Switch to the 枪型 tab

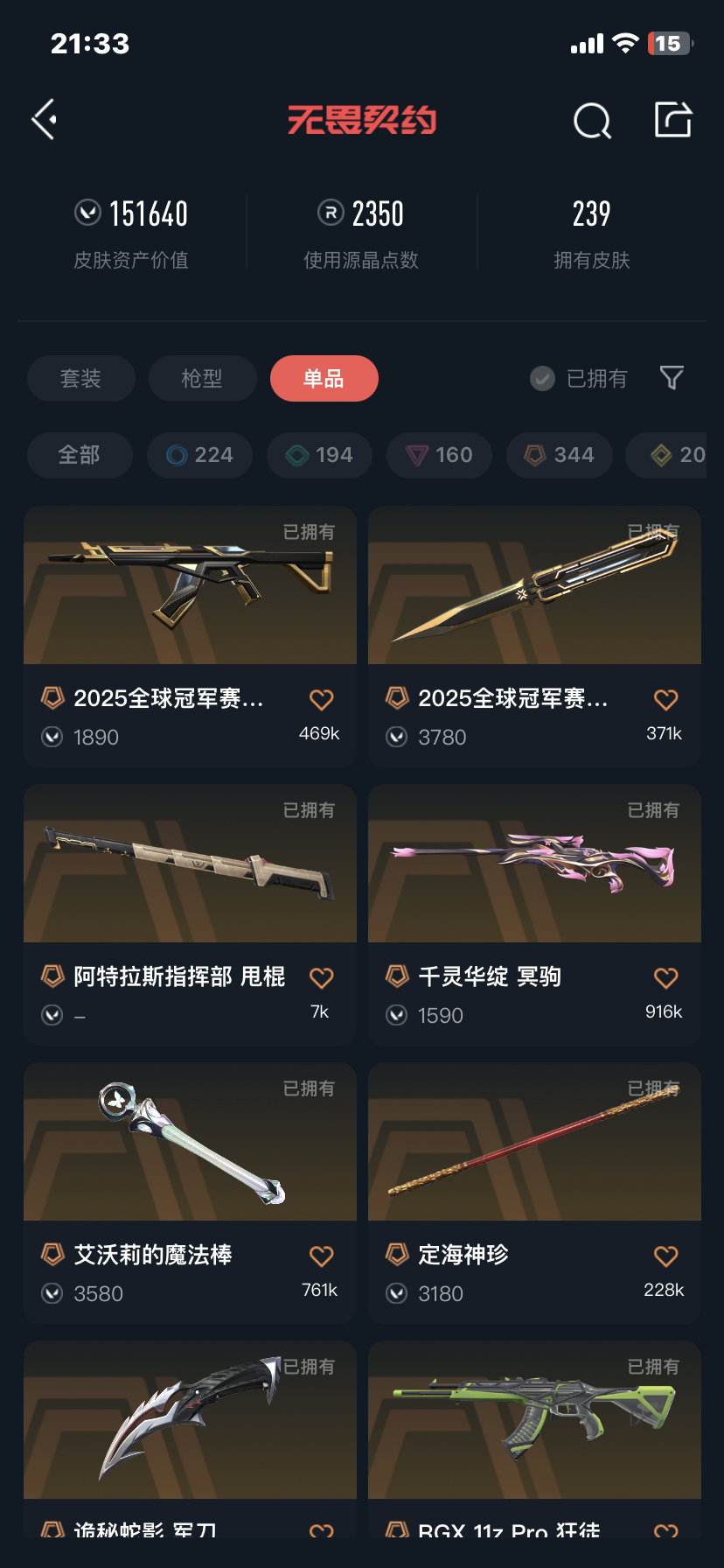[202, 378]
